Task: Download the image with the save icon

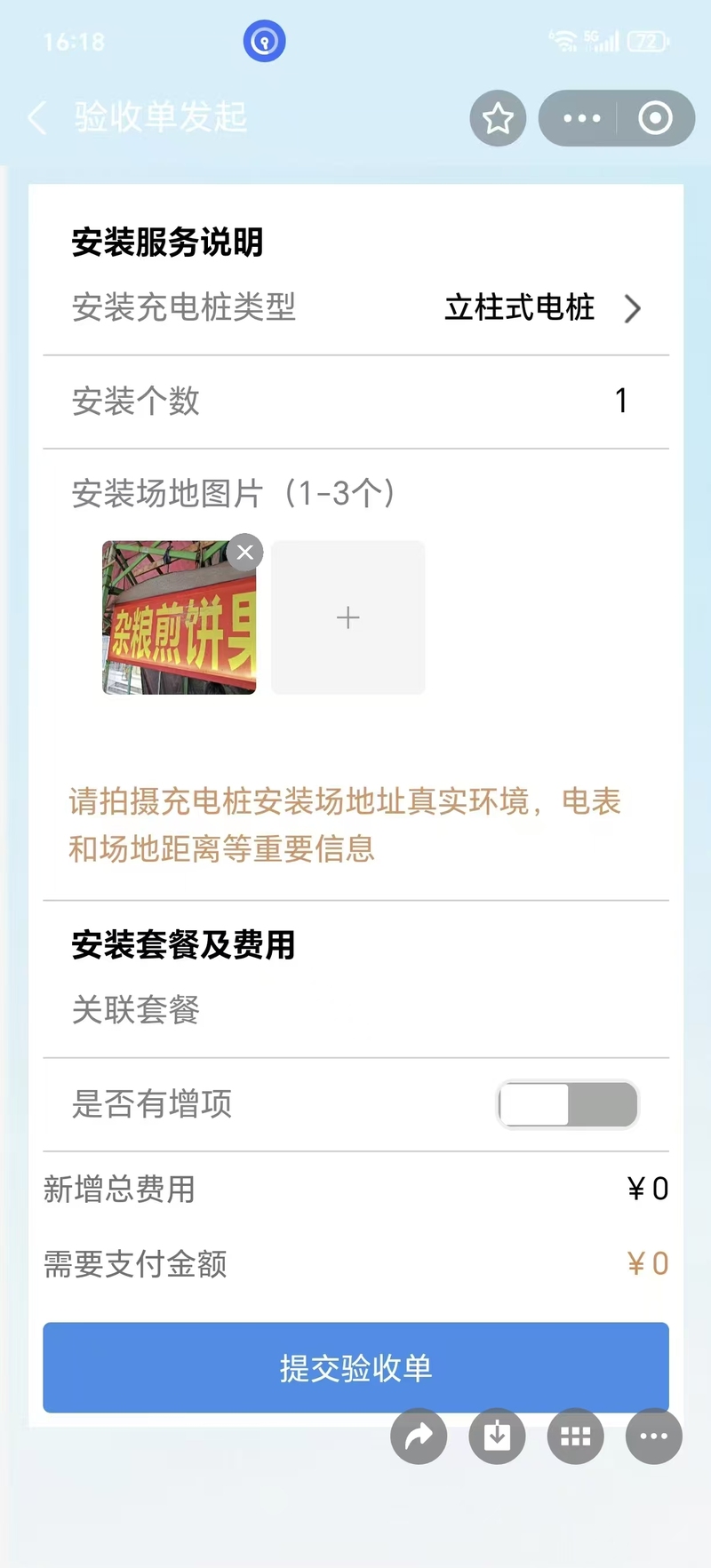Action: [497, 1436]
